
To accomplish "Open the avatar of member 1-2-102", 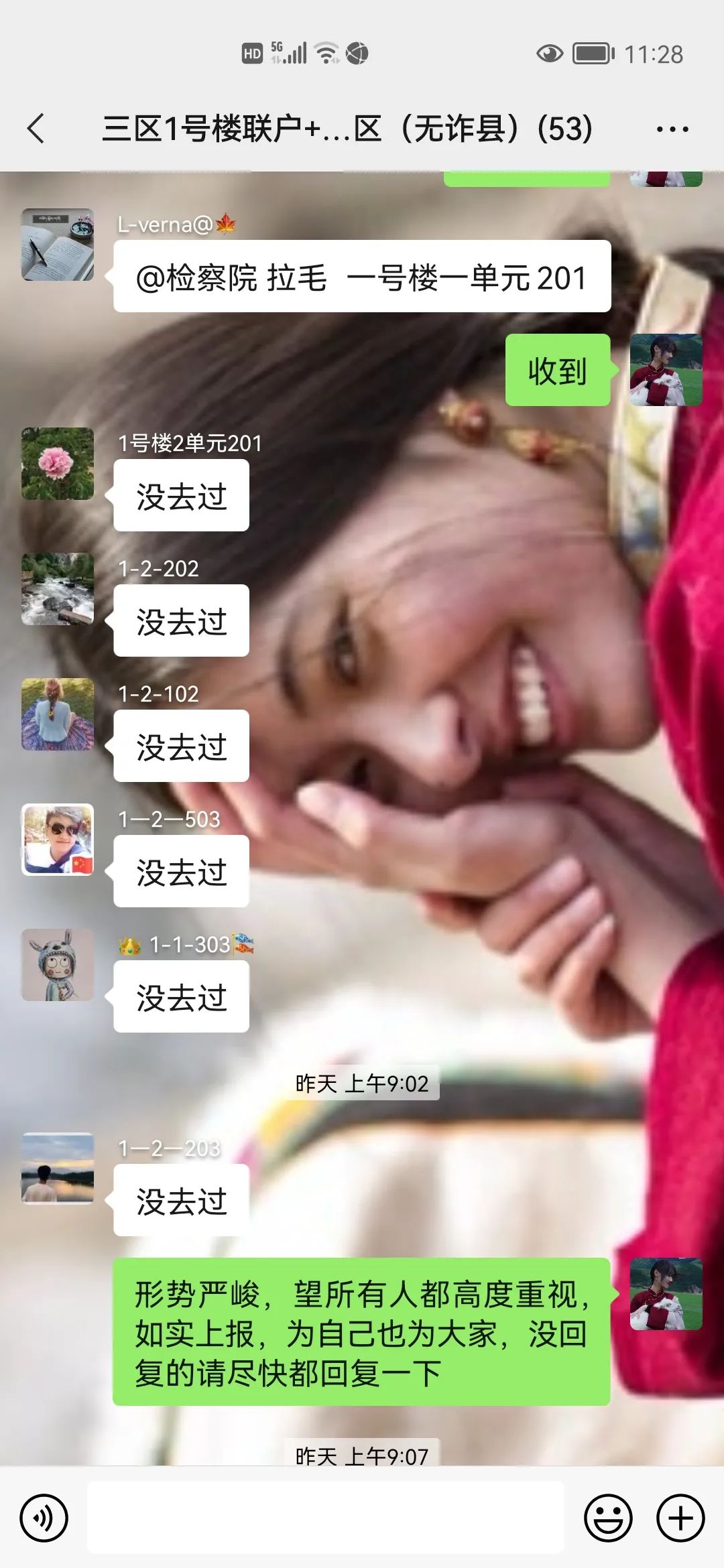I will tap(58, 714).
